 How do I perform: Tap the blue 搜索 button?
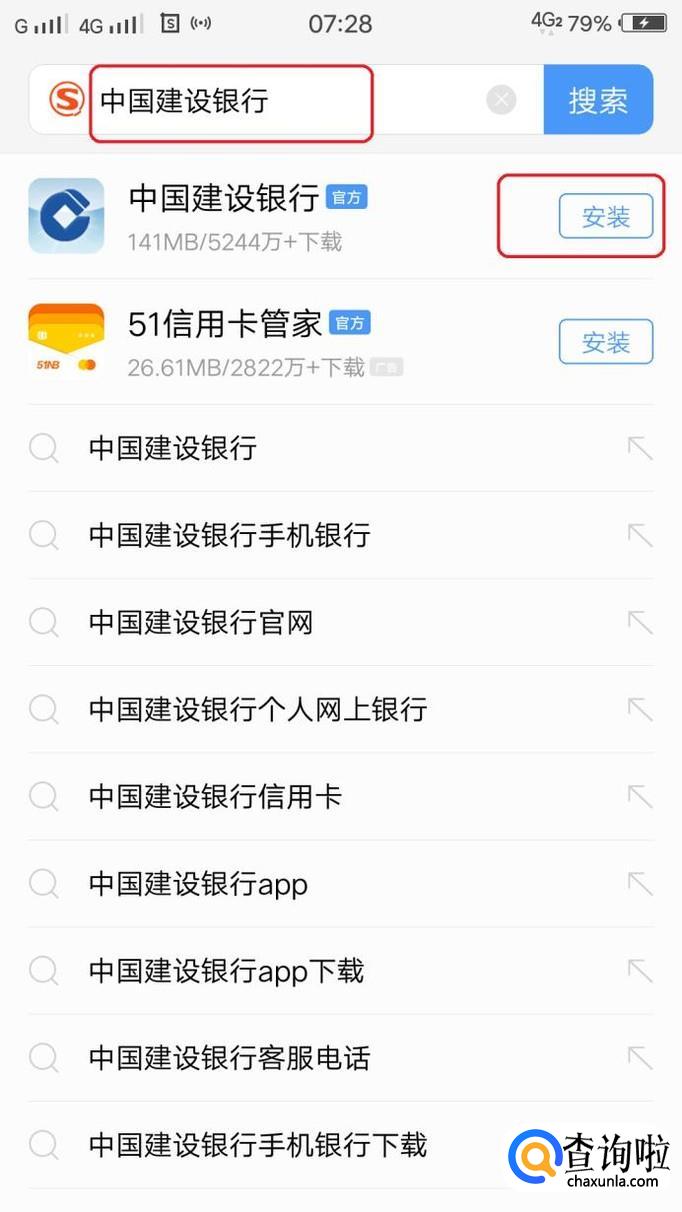(x=598, y=100)
